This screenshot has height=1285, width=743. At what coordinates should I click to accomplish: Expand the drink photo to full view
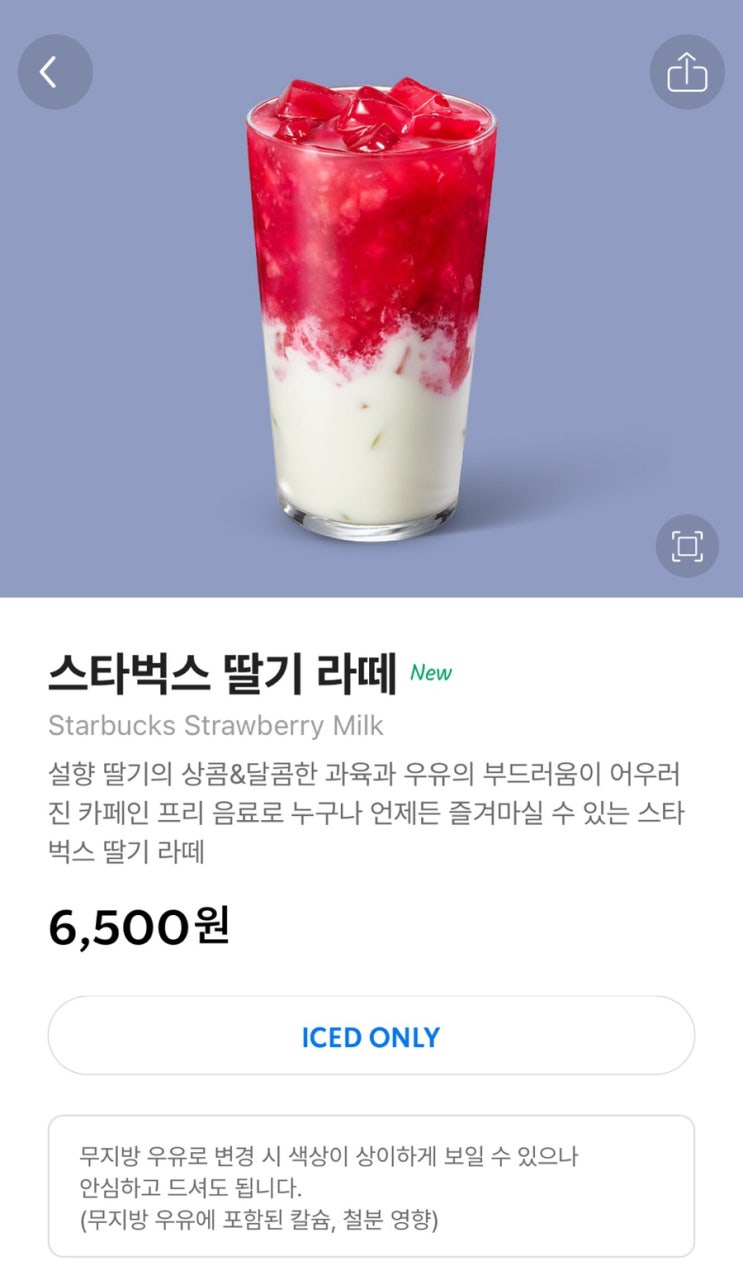[686, 546]
